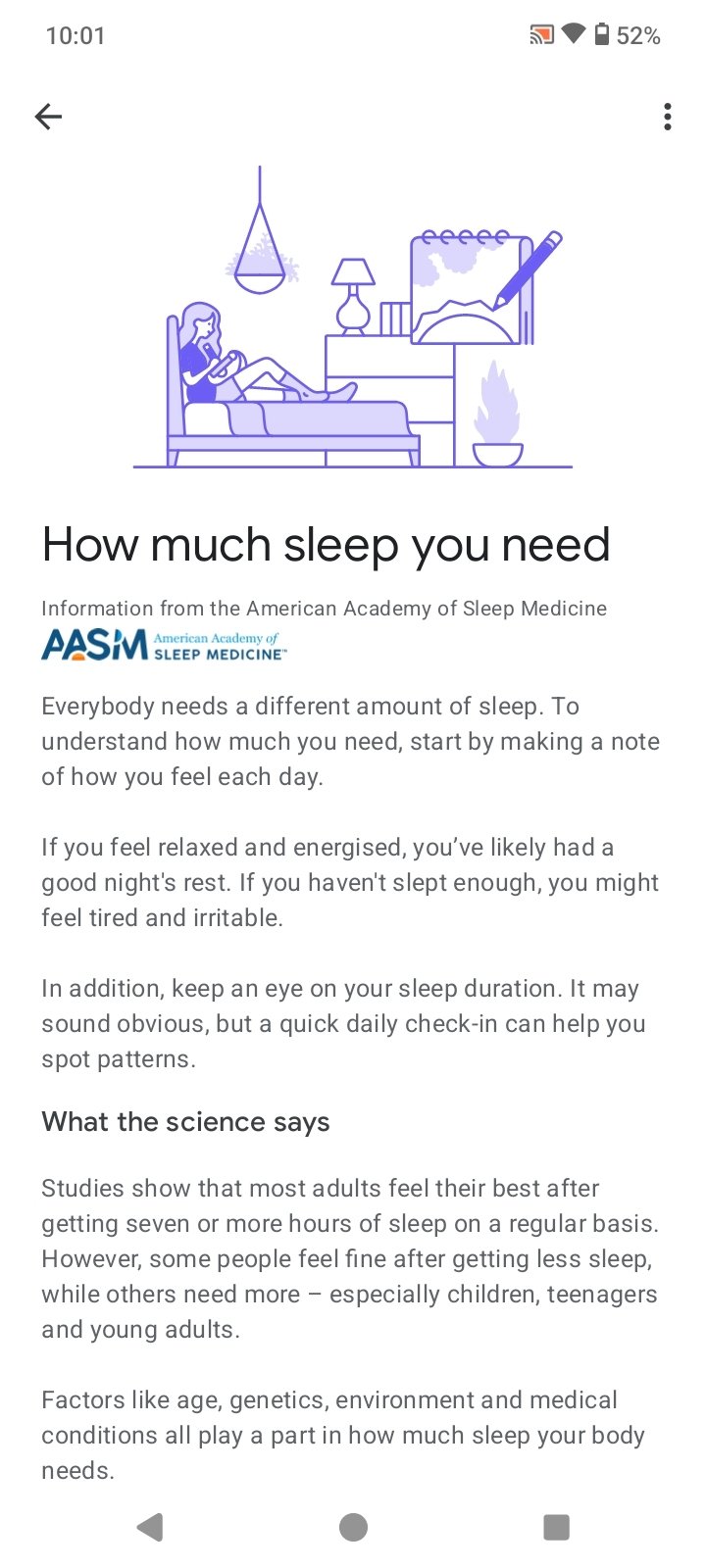Go back using the top-left arrow

pyautogui.click(x=48, y=117)
